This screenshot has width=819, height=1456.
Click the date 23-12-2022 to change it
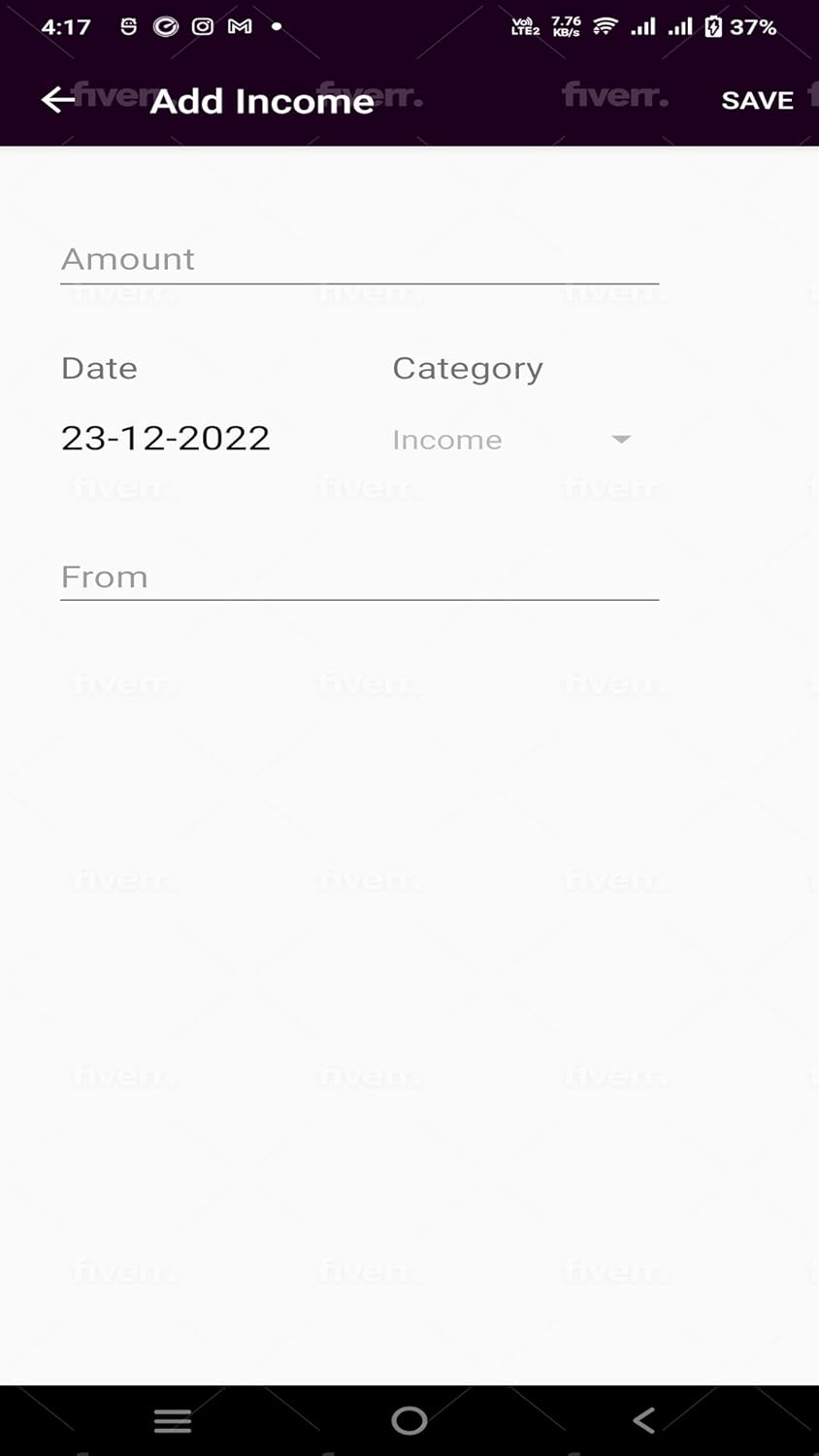(165, 438)
